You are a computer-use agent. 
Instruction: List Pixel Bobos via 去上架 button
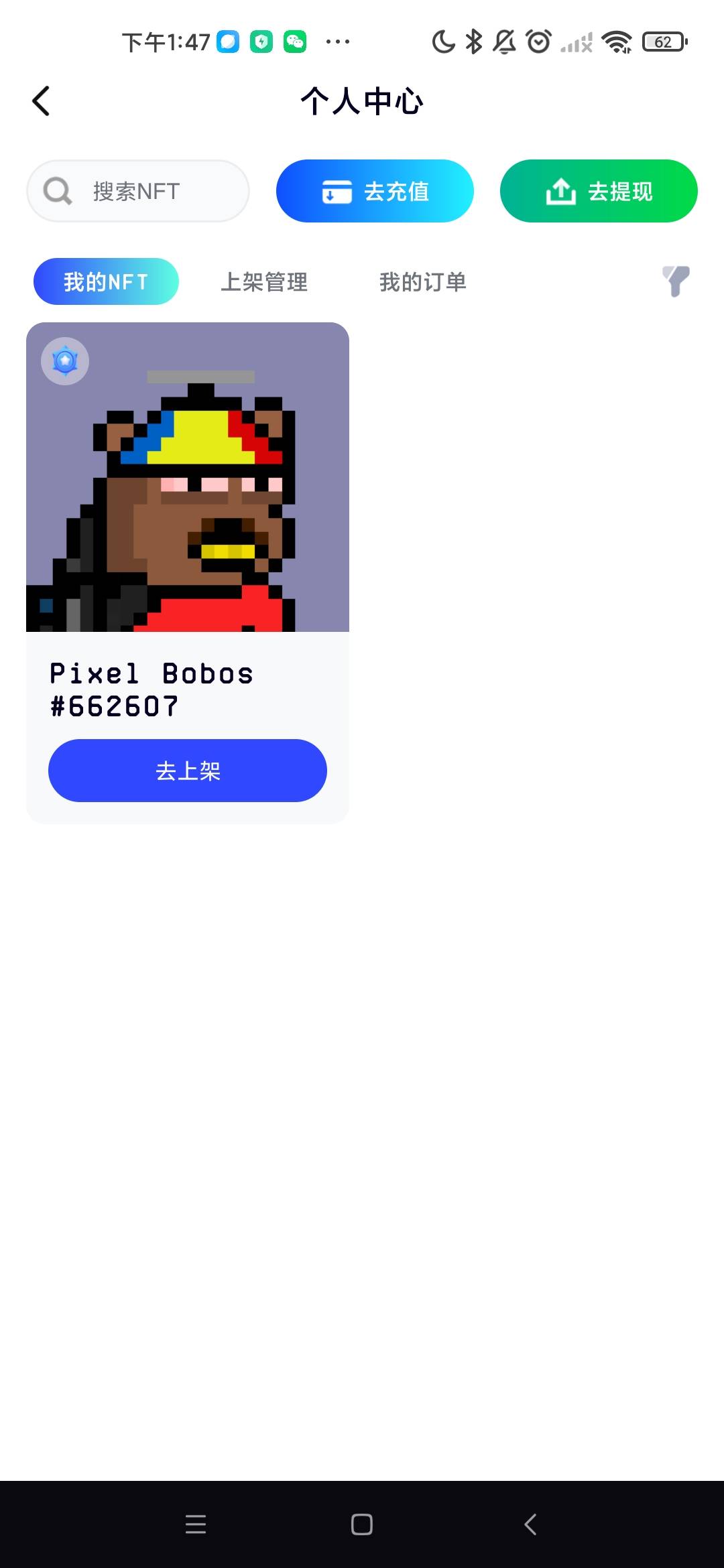coord(188,771)
